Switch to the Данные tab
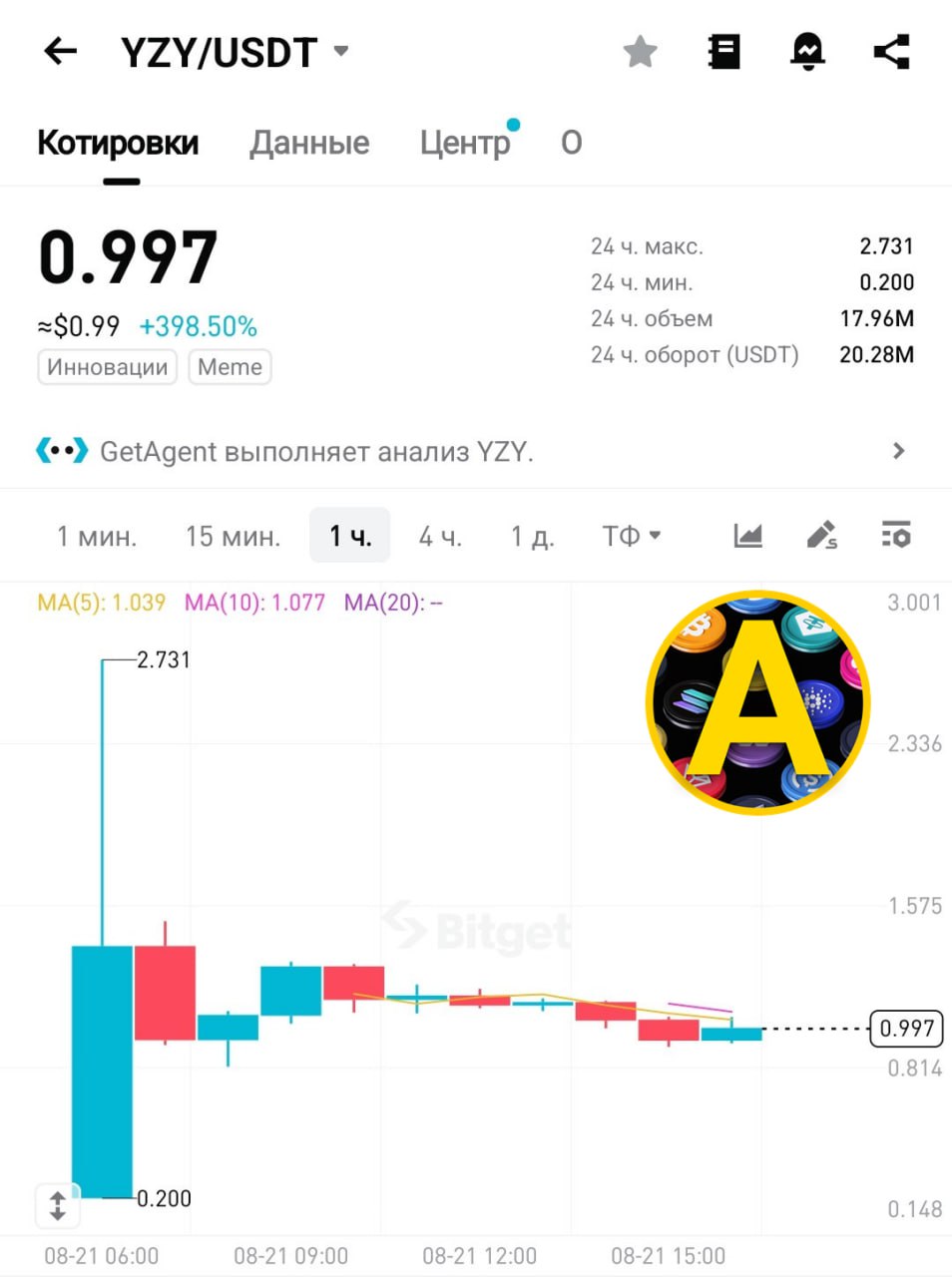 tap(309, 143)
